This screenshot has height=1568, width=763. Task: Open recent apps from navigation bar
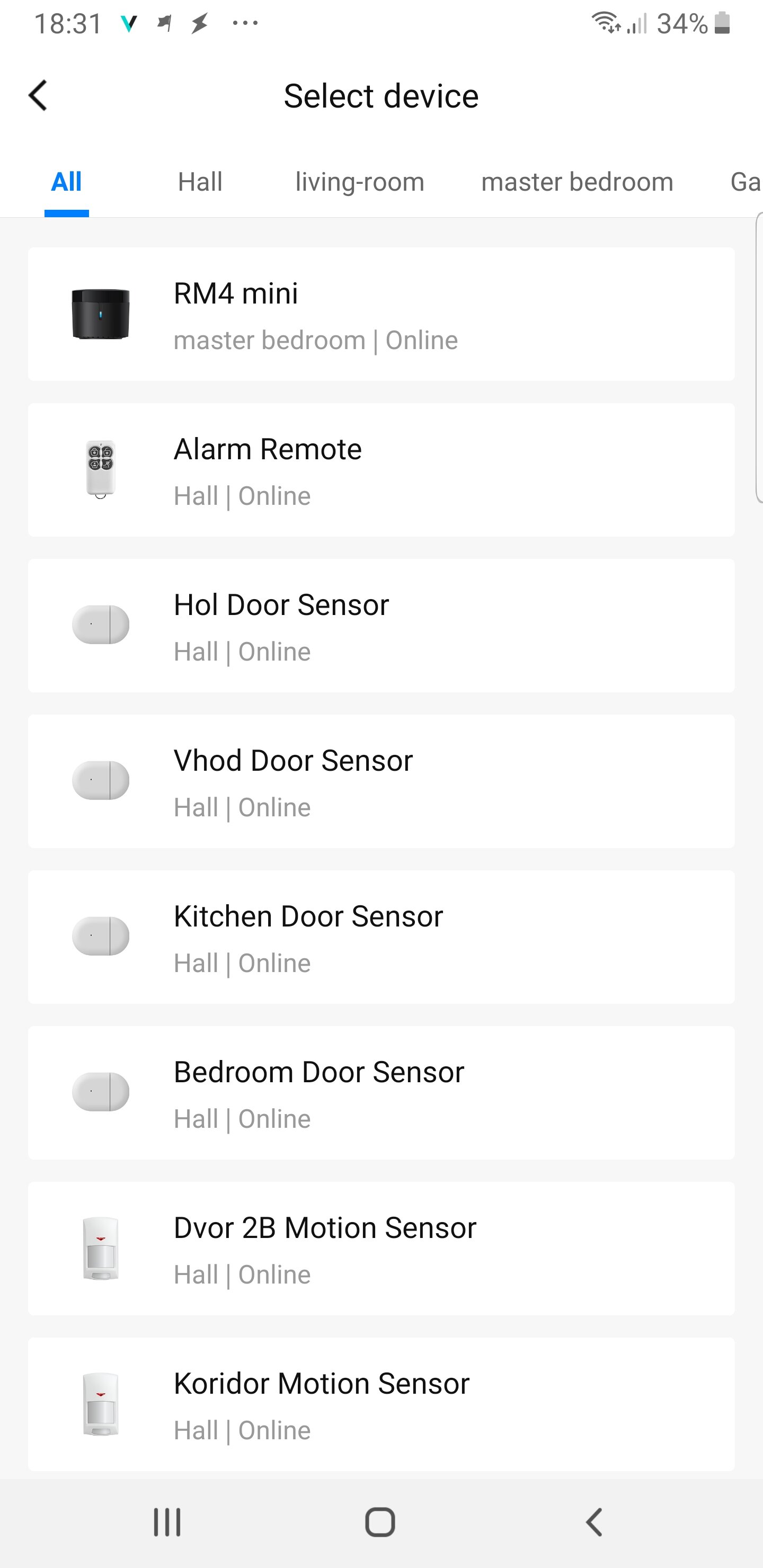[167, 1522]
